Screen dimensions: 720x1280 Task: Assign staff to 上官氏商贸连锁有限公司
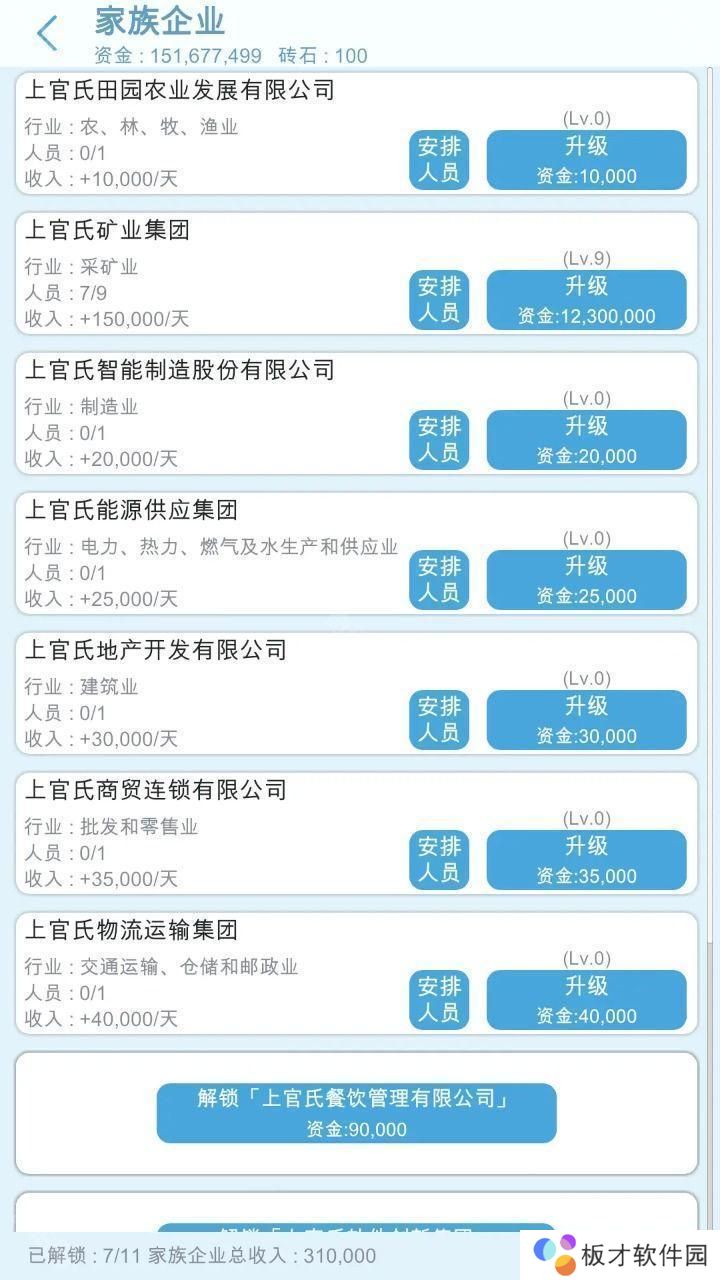(x=439, y=860)
